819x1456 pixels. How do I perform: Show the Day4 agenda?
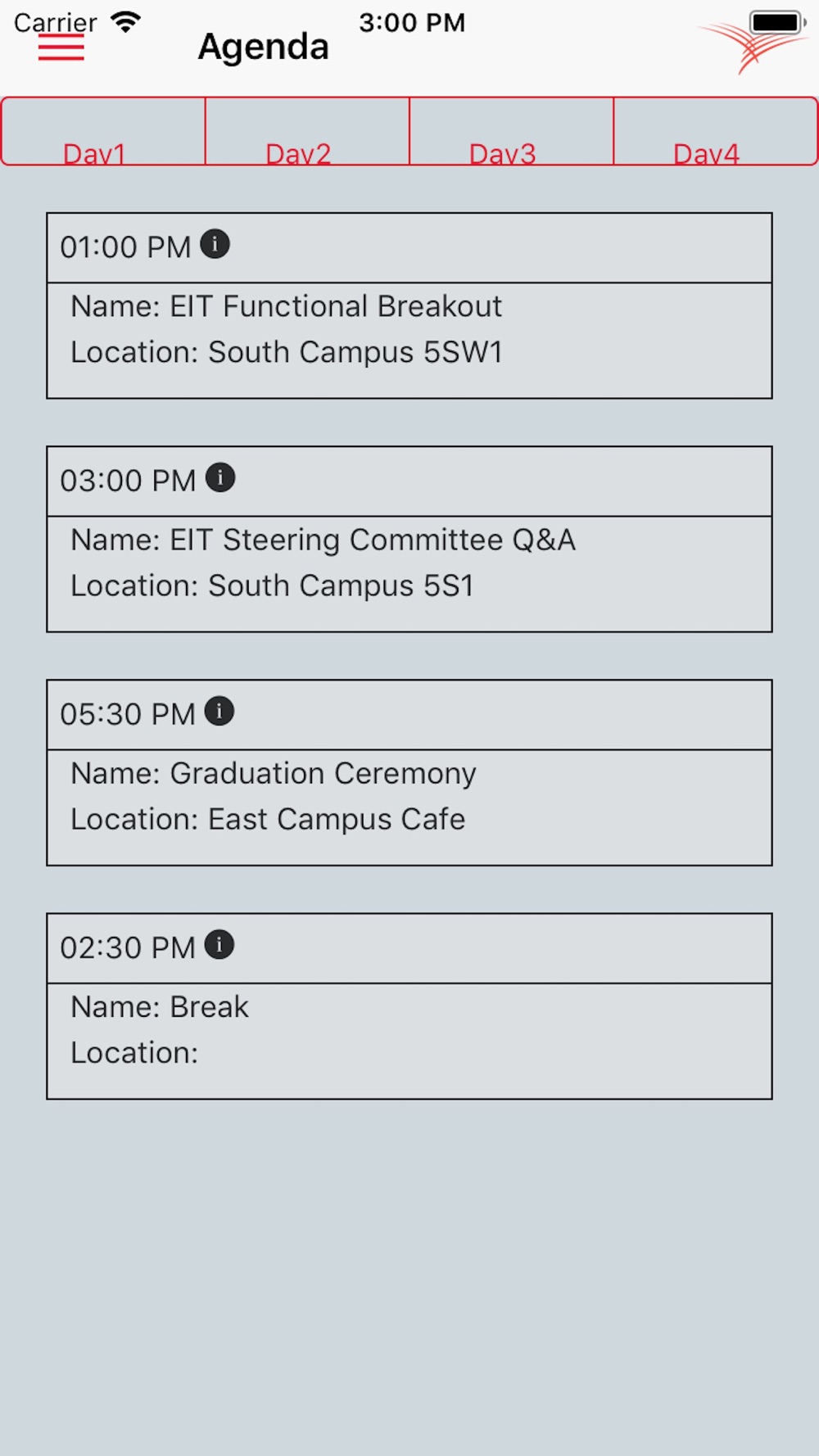tap(715, 131)
